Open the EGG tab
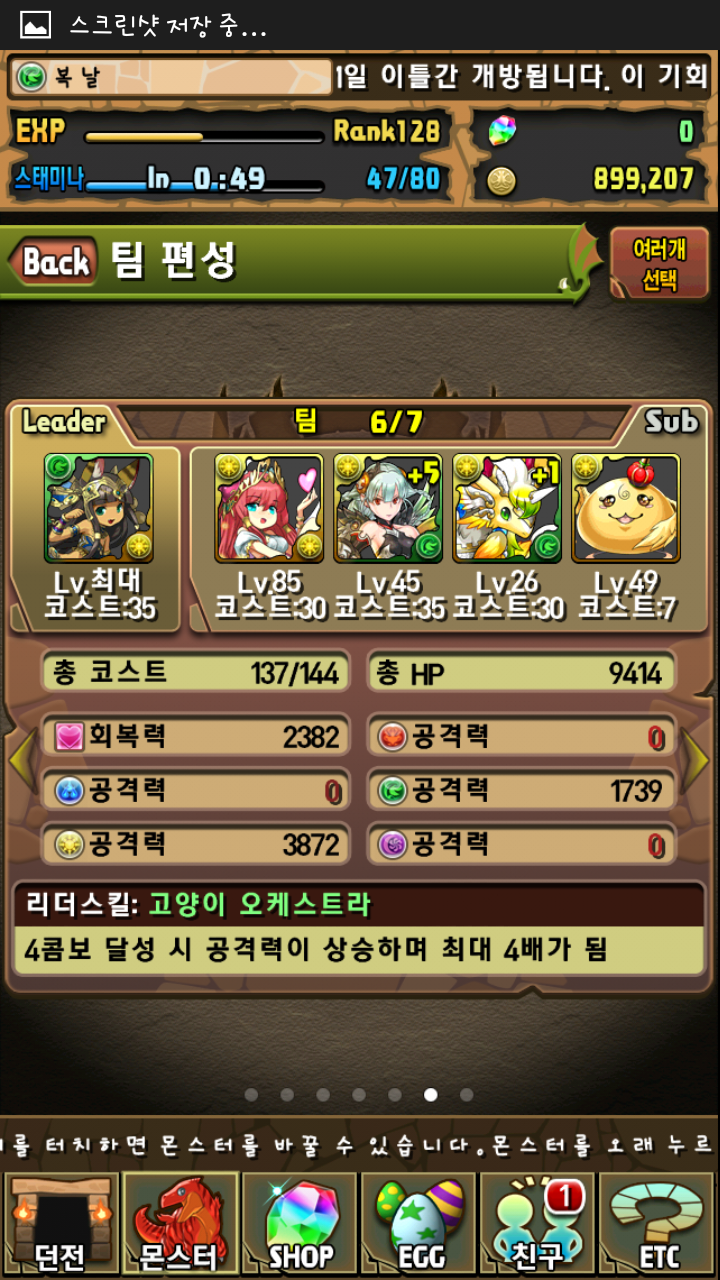This screenshot has height=1280, width=720. point(420,1224)
